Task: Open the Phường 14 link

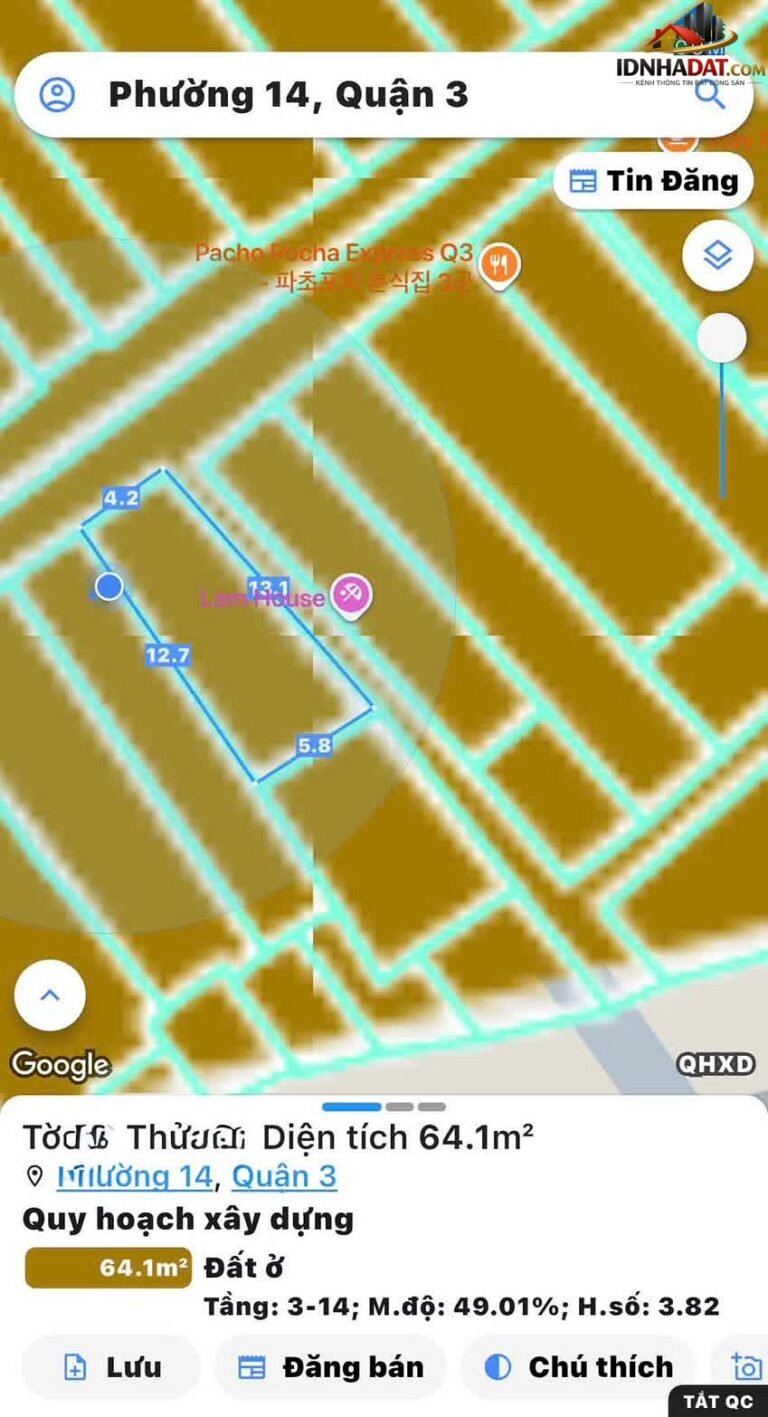Action: [x=134, y=1176]
